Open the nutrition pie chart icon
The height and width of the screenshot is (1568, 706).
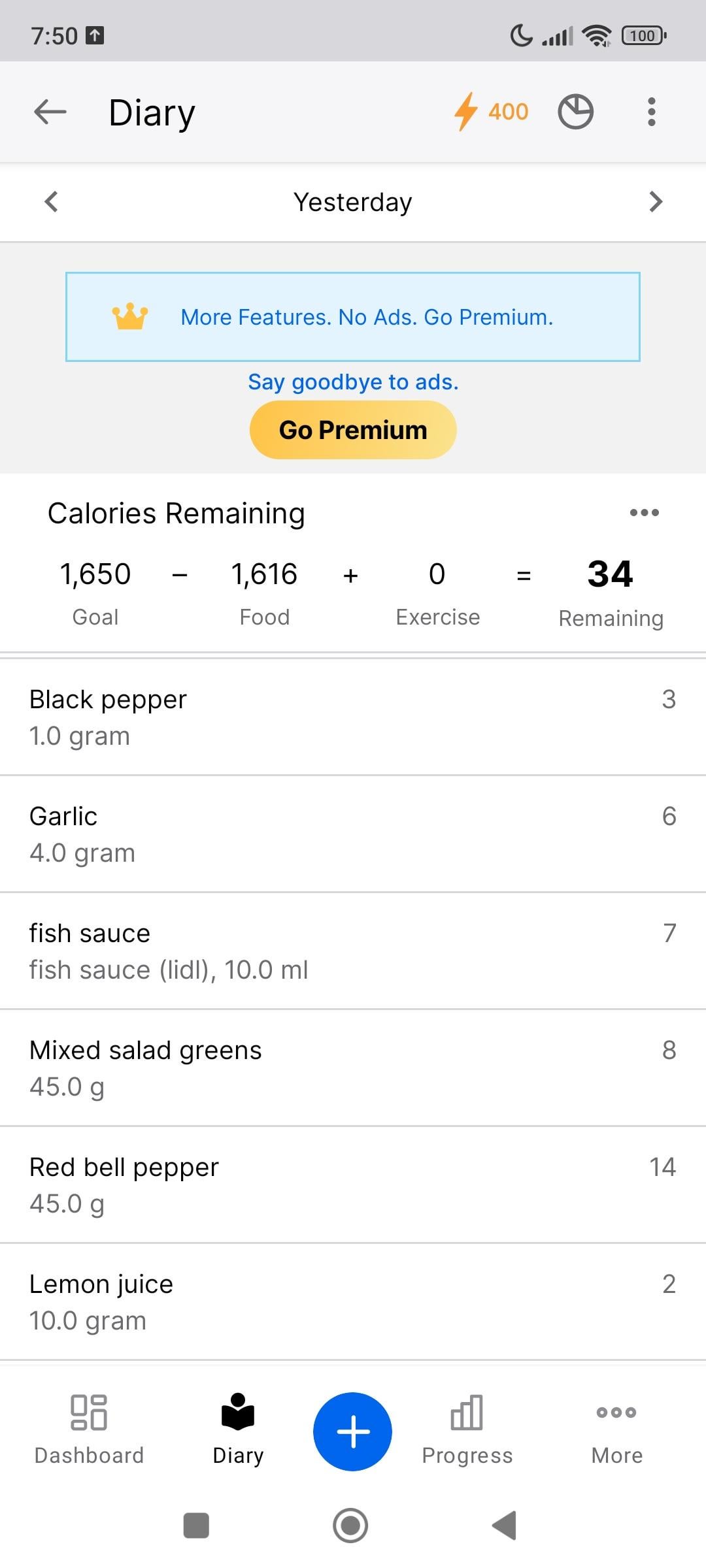pyautogui.click(x=575, y=112)
